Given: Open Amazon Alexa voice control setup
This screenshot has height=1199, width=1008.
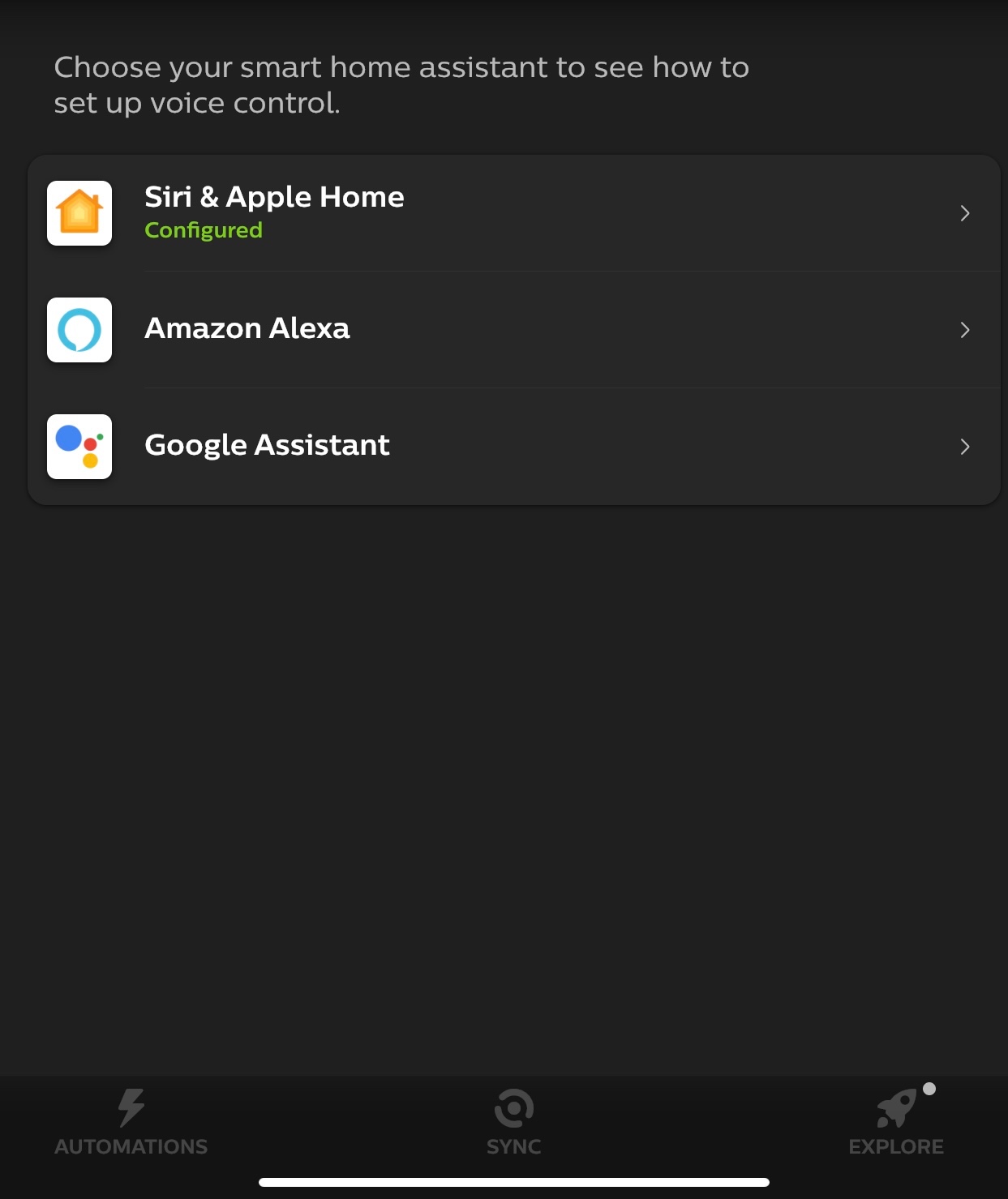Looking at the screenshot, I should [x=514, y=330].
